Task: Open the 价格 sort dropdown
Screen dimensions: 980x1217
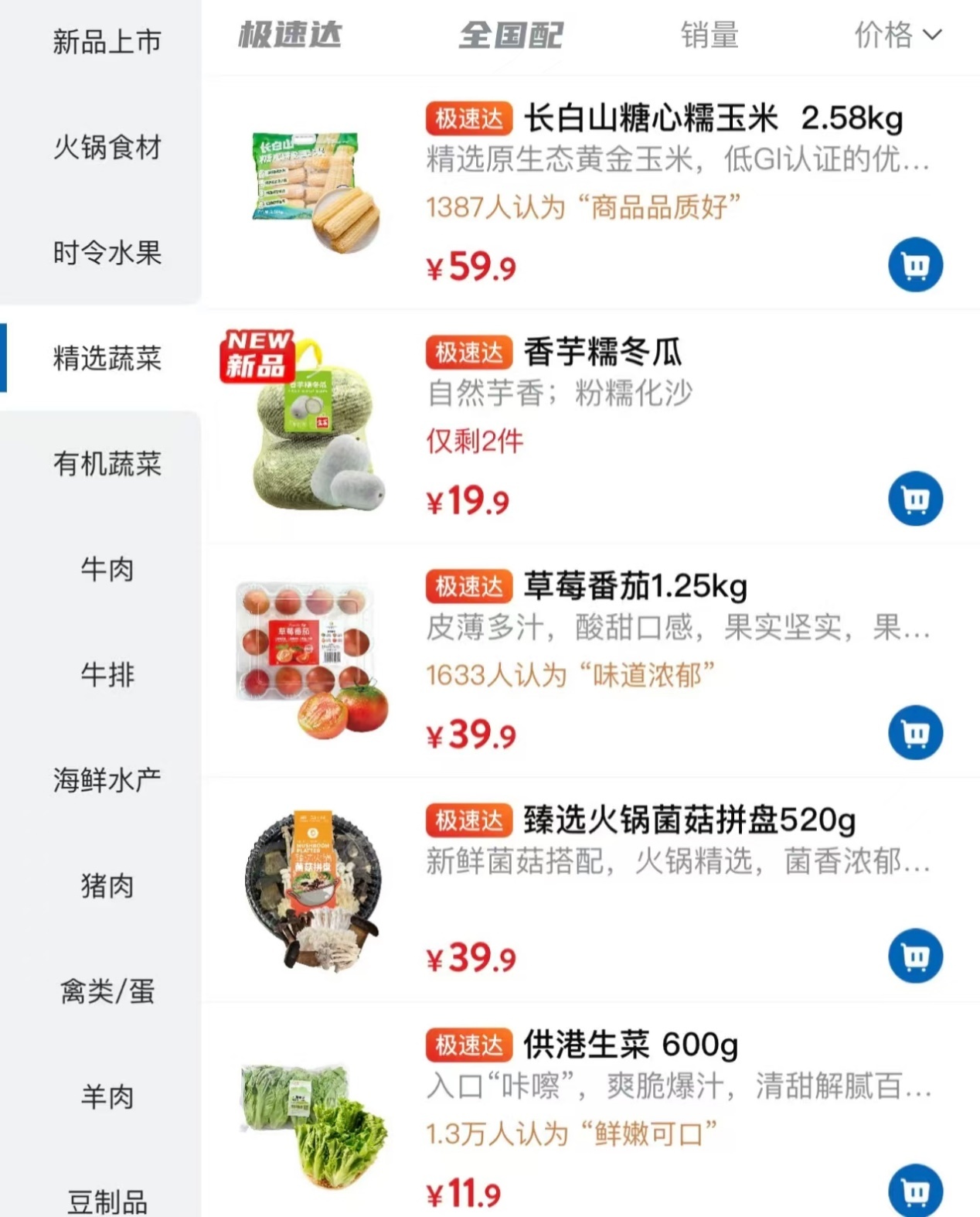Action: tap(897, 35)
